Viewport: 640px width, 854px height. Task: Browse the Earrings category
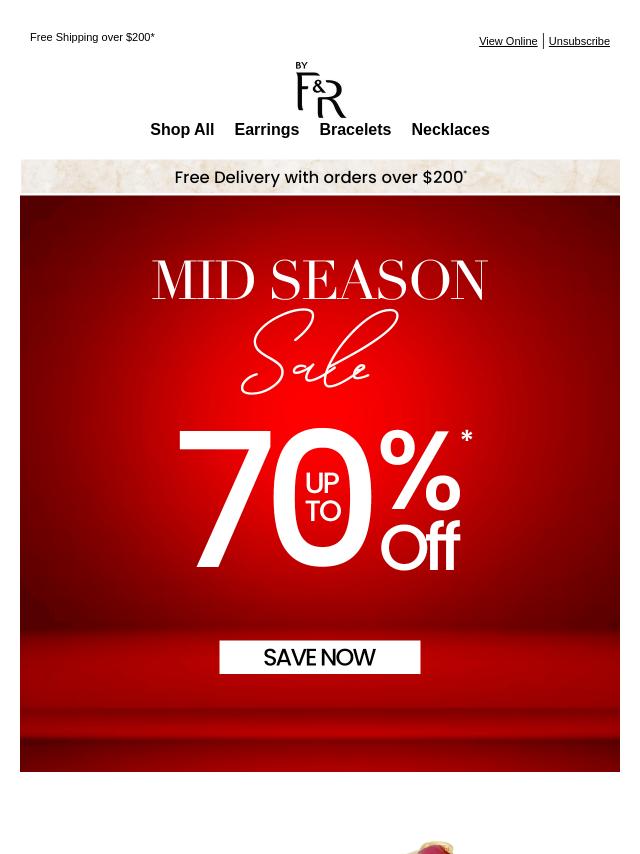pyautogui.click(x=266, y=130)
